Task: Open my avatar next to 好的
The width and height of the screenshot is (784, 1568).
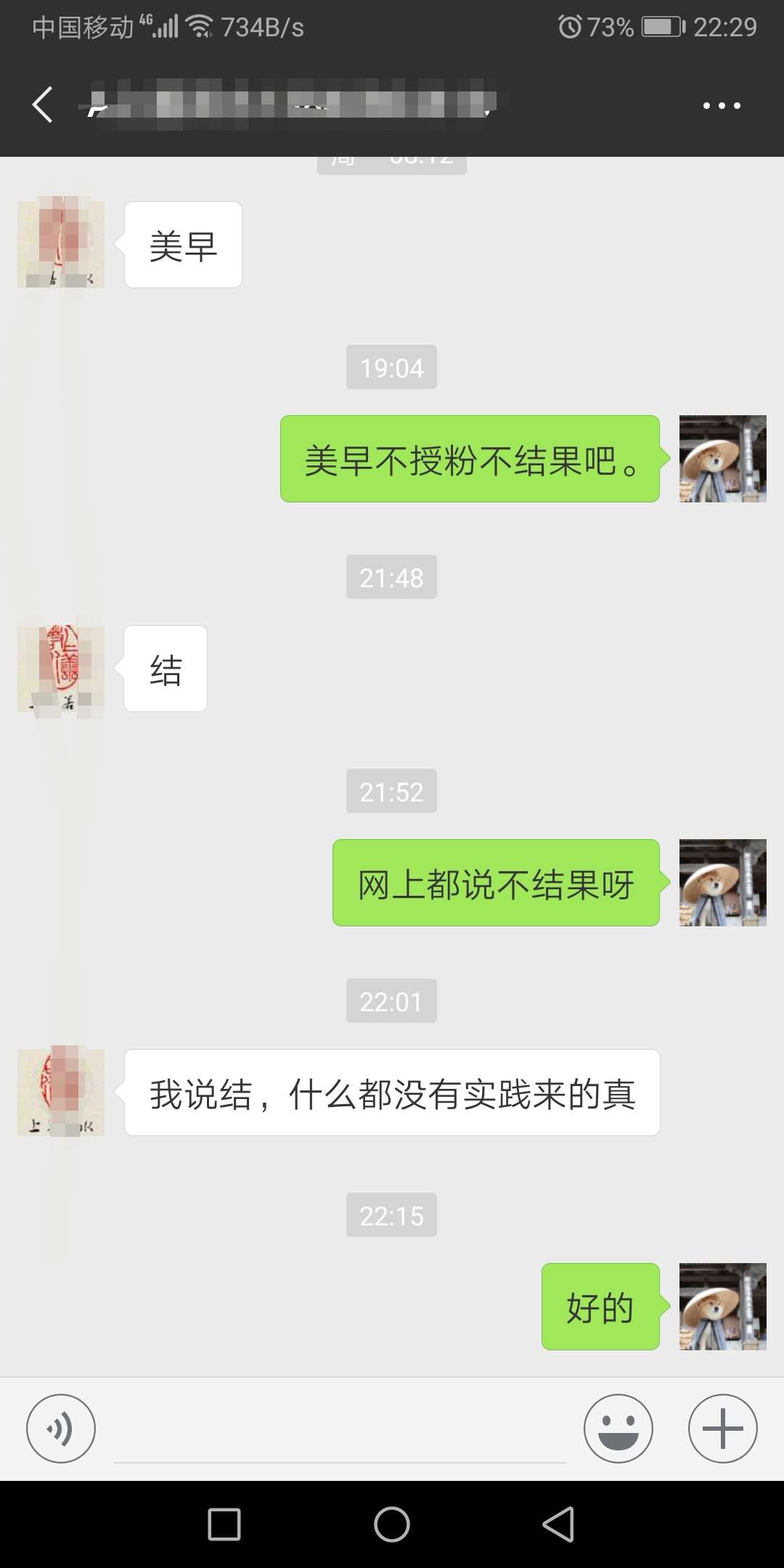Action: coord(723,1307)
